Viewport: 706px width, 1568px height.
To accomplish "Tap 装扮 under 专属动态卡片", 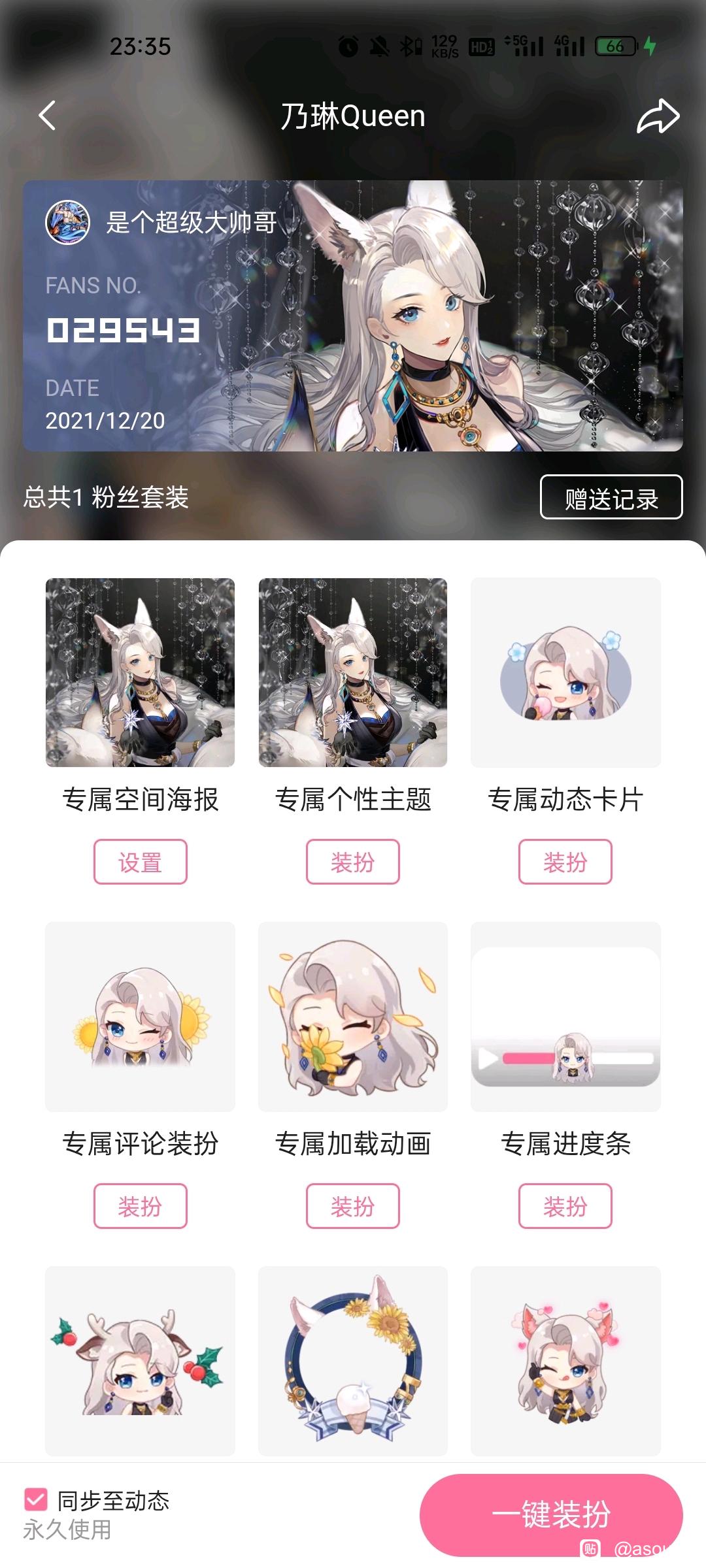I will click(x=565, y=862).
